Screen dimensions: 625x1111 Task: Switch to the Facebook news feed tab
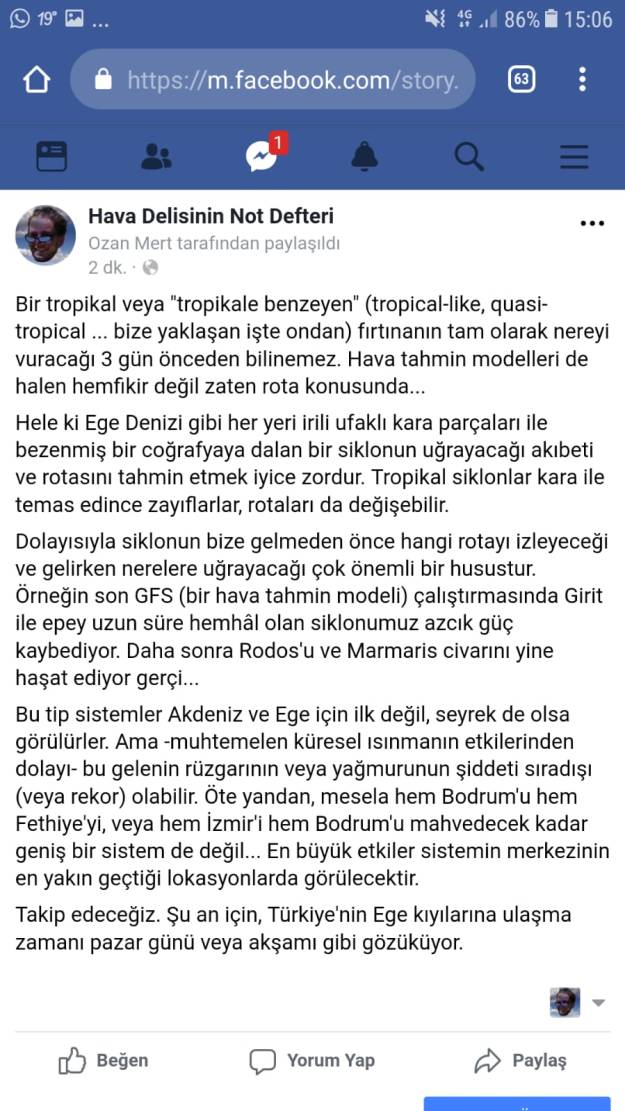[51, 156]
